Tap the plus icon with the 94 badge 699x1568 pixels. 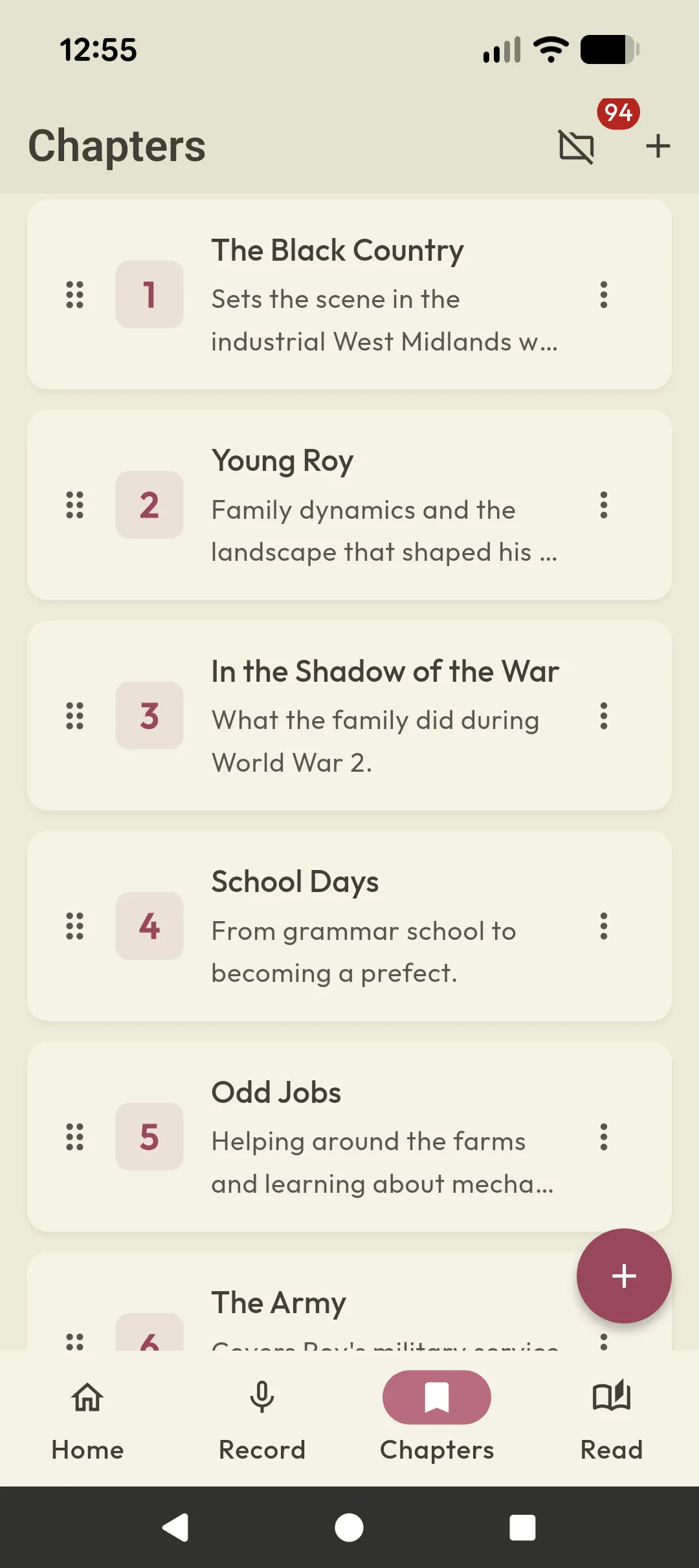658,146
